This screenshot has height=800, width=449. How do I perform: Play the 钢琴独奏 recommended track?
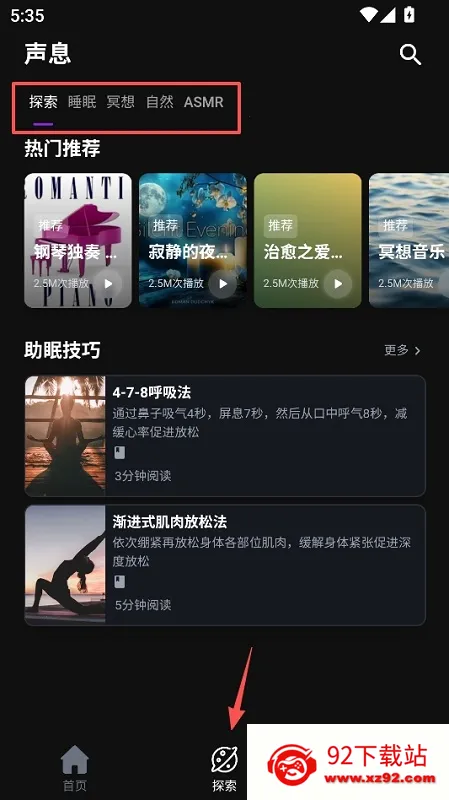[x=109, y=284]
